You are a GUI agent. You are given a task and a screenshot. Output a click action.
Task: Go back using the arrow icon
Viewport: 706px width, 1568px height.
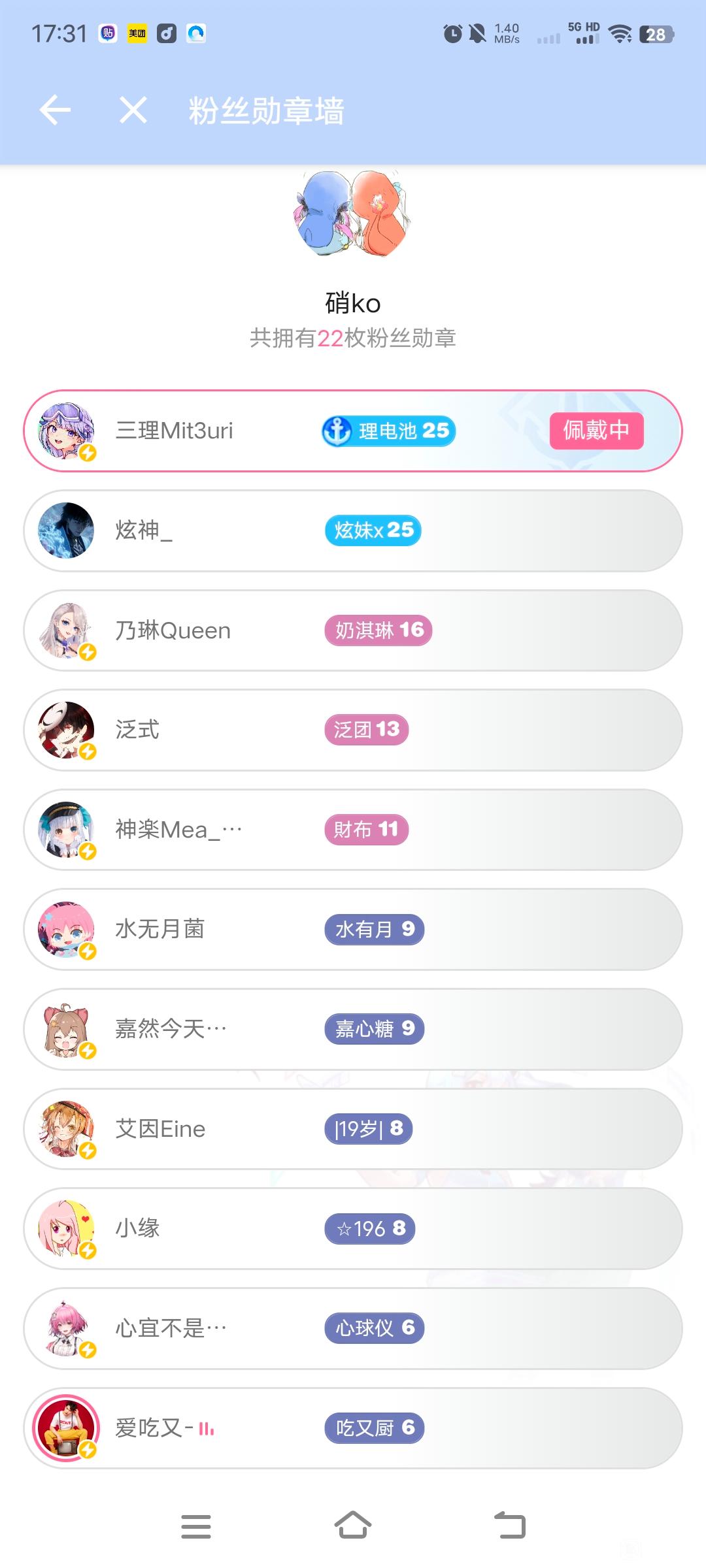pyautogui.click(x=55, y=110)
